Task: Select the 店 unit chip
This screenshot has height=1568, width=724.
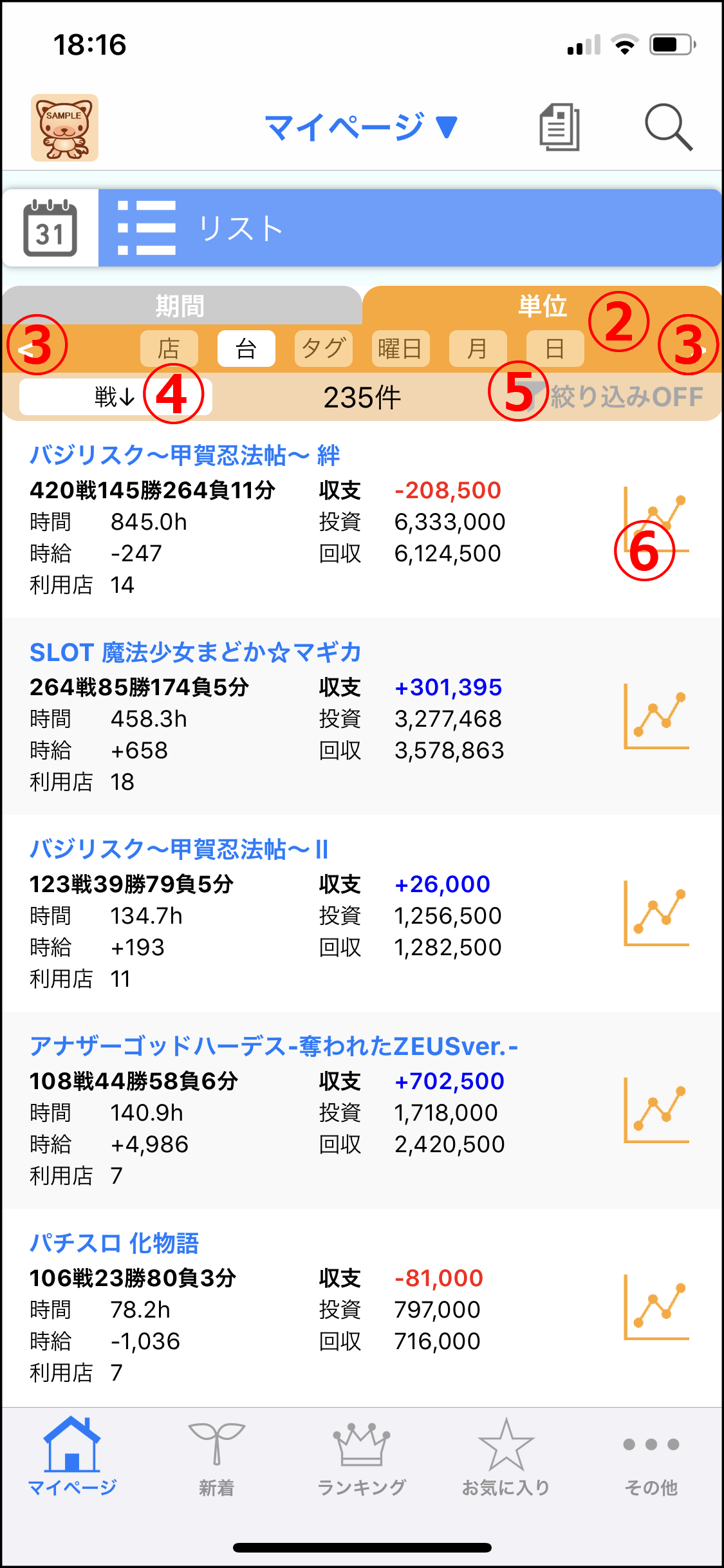Action: (x=169, y=348)
